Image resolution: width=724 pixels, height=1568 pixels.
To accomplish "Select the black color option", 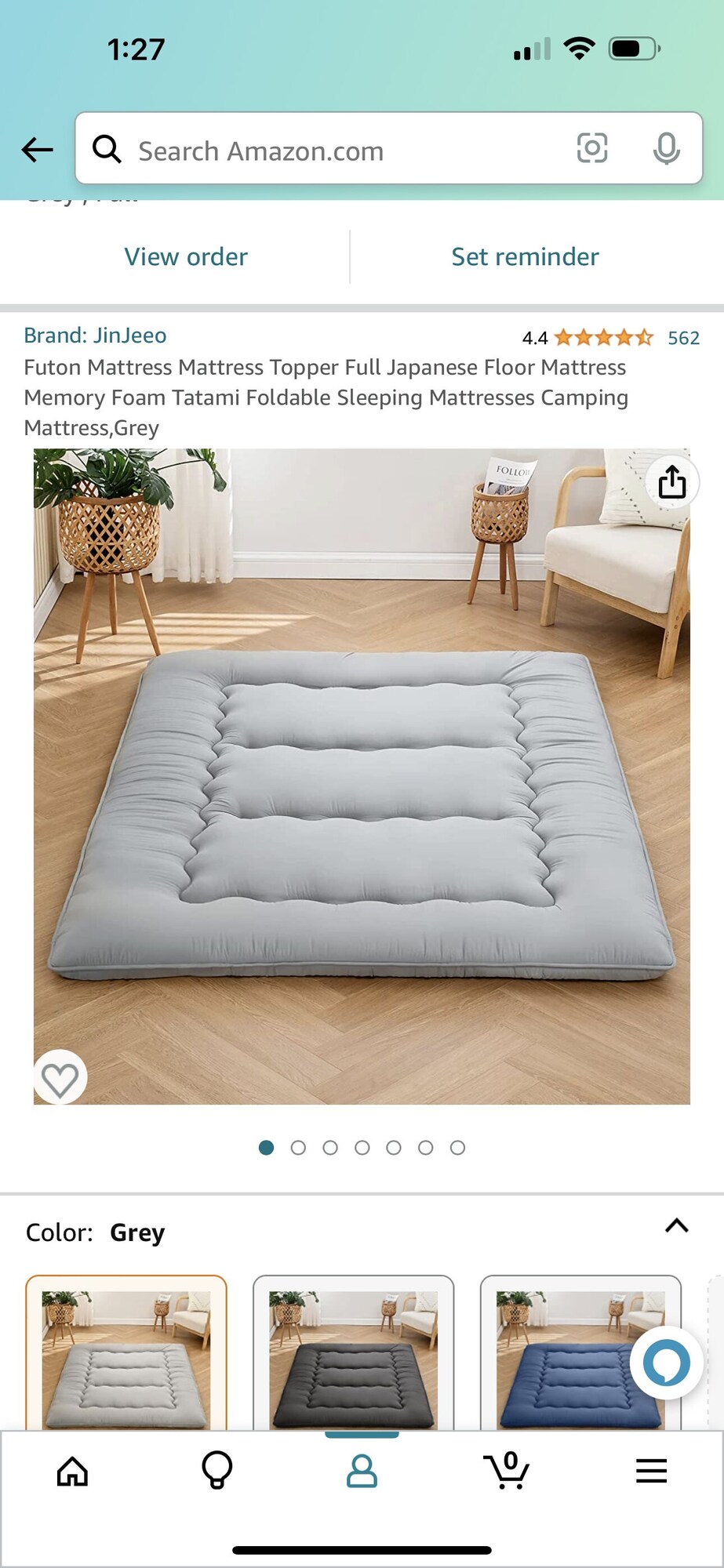I will point(353,1356).
